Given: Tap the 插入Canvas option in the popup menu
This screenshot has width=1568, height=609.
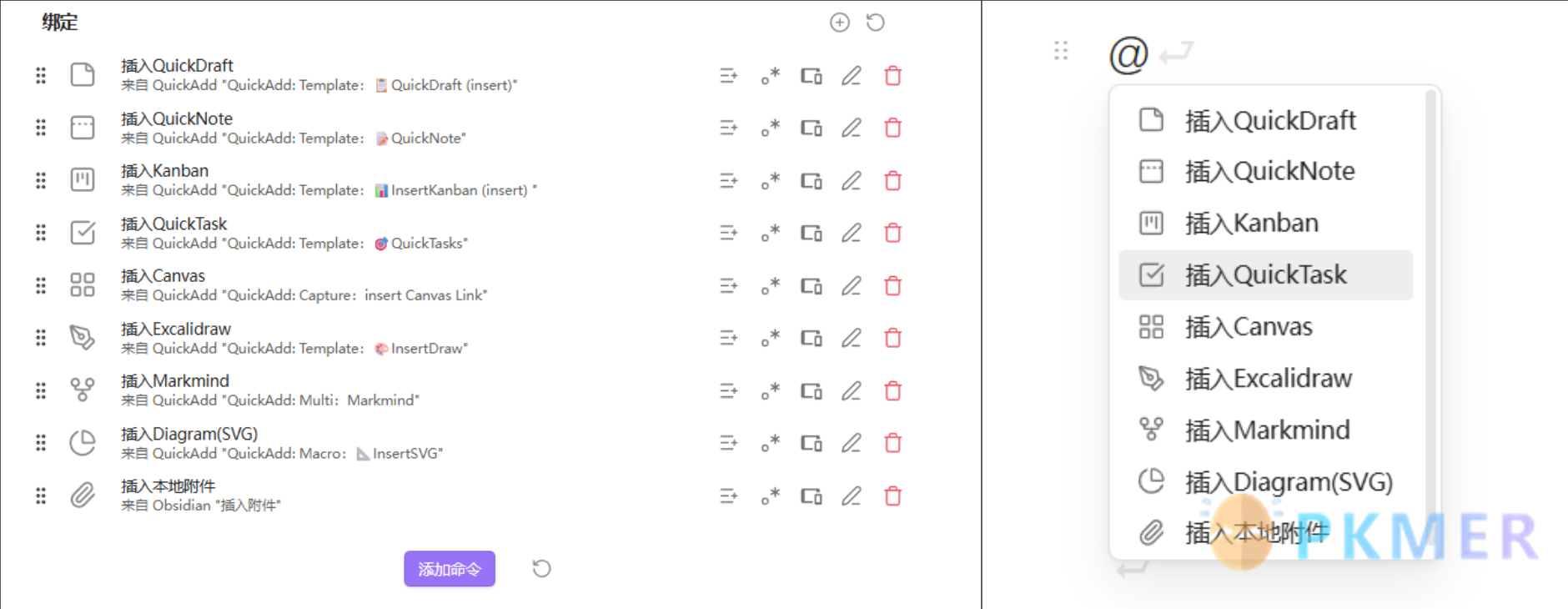Looking at the screenshot, I should 1249,327.
